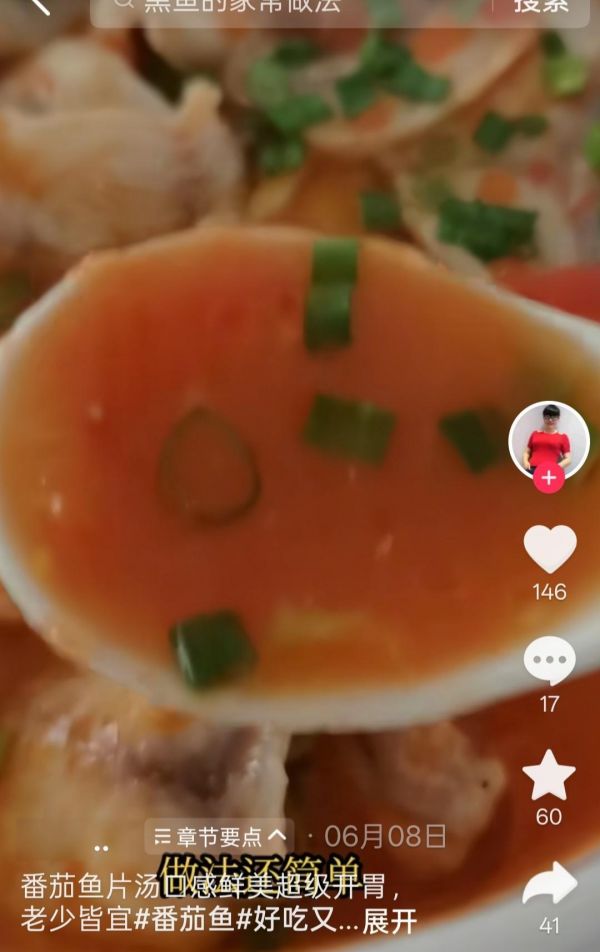This screenshot has width=600, height=952.
Task: Expand the 章节要点 chapter highlights
Action: click(219, 836)
